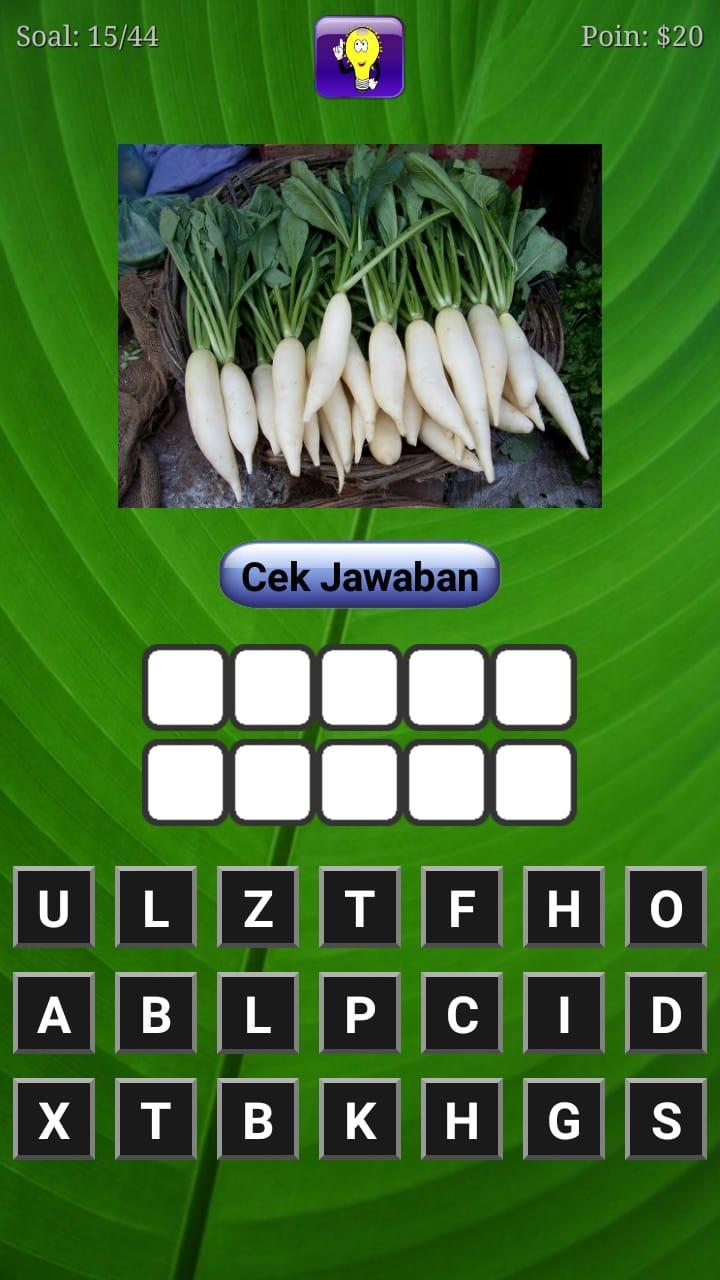The image size is (720, 1280).
Task: Choose the letter F tile
Action: pyautogui.click(x=462, y=908)
